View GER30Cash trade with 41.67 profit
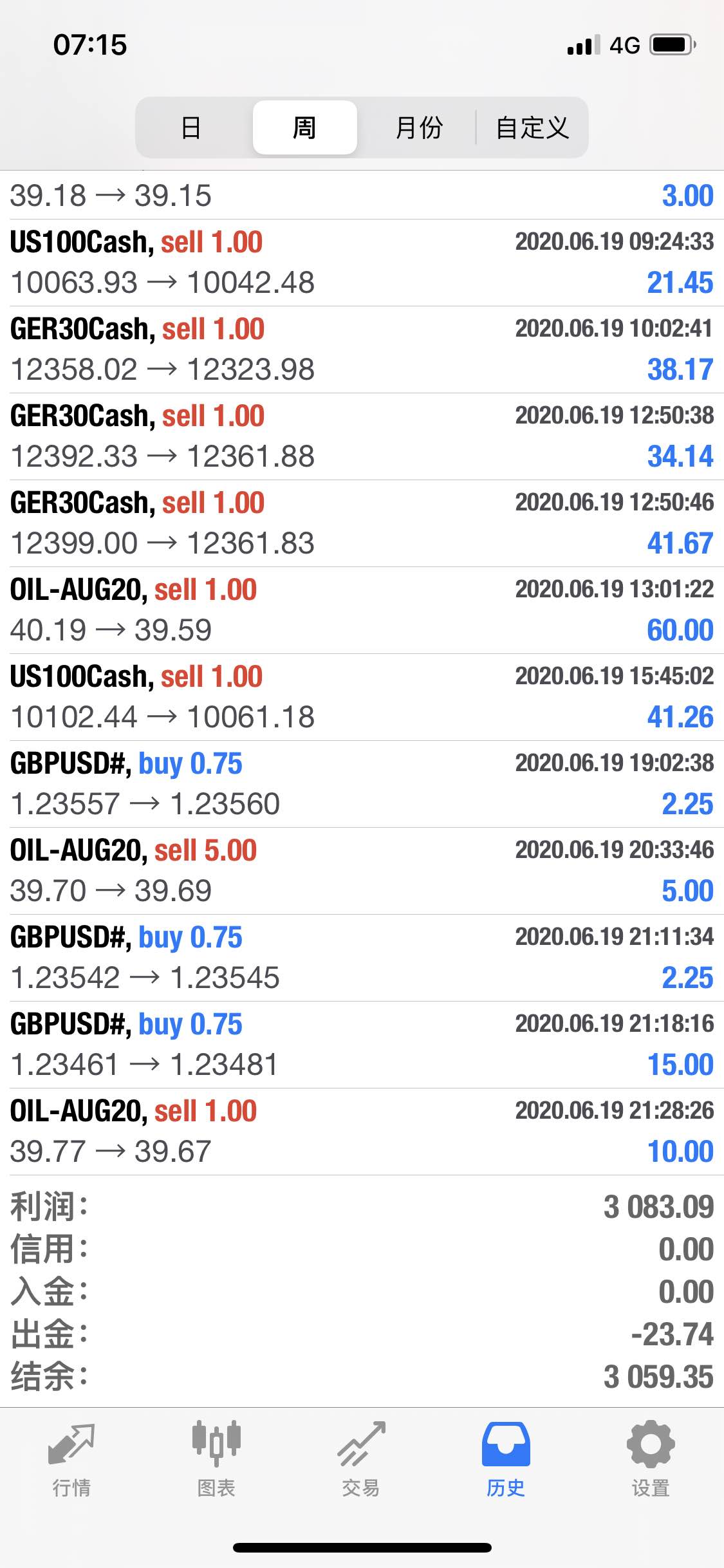This screenshot has height=1568, width=724. point(362,523)
